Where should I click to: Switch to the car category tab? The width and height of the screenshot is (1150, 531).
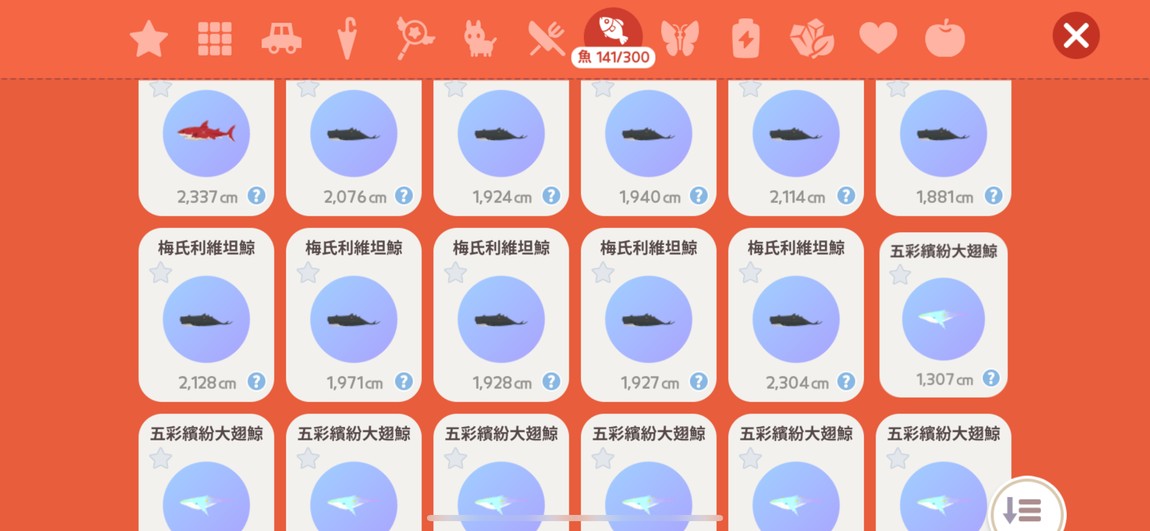pyautogui.click(x=281, y=39)
